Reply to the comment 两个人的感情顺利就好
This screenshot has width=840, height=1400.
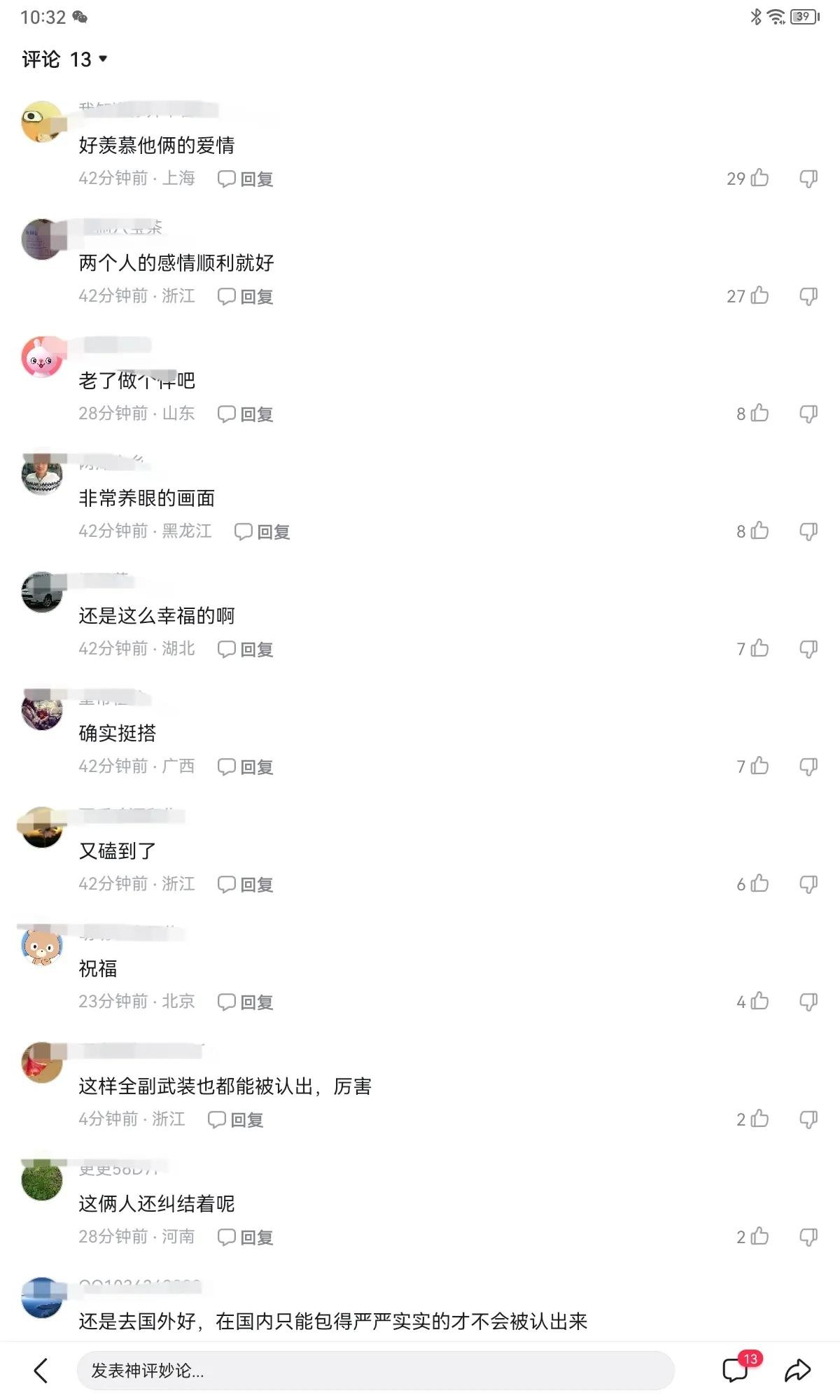[245, 297]
